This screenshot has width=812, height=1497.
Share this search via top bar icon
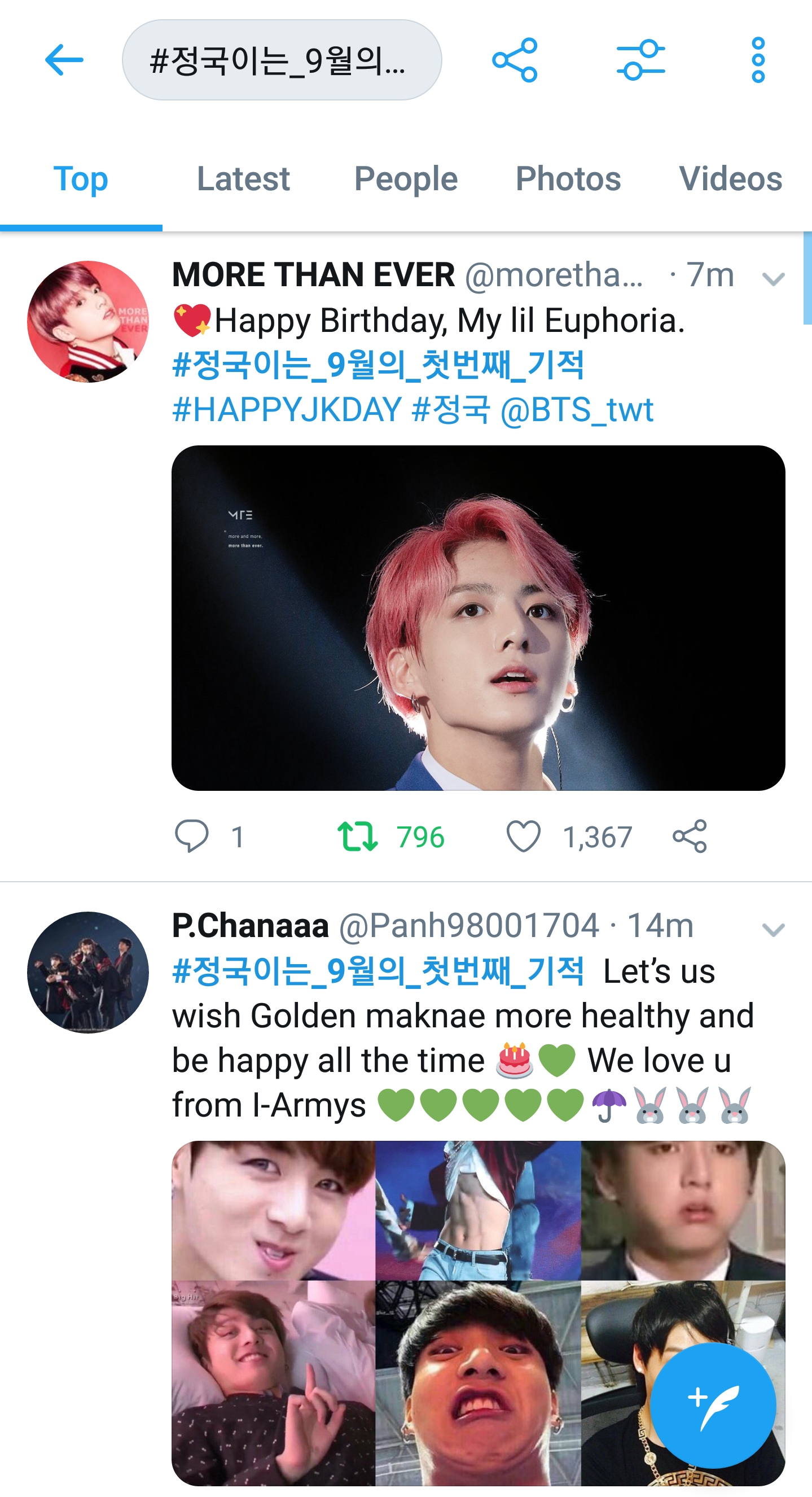tap(515, 60)
